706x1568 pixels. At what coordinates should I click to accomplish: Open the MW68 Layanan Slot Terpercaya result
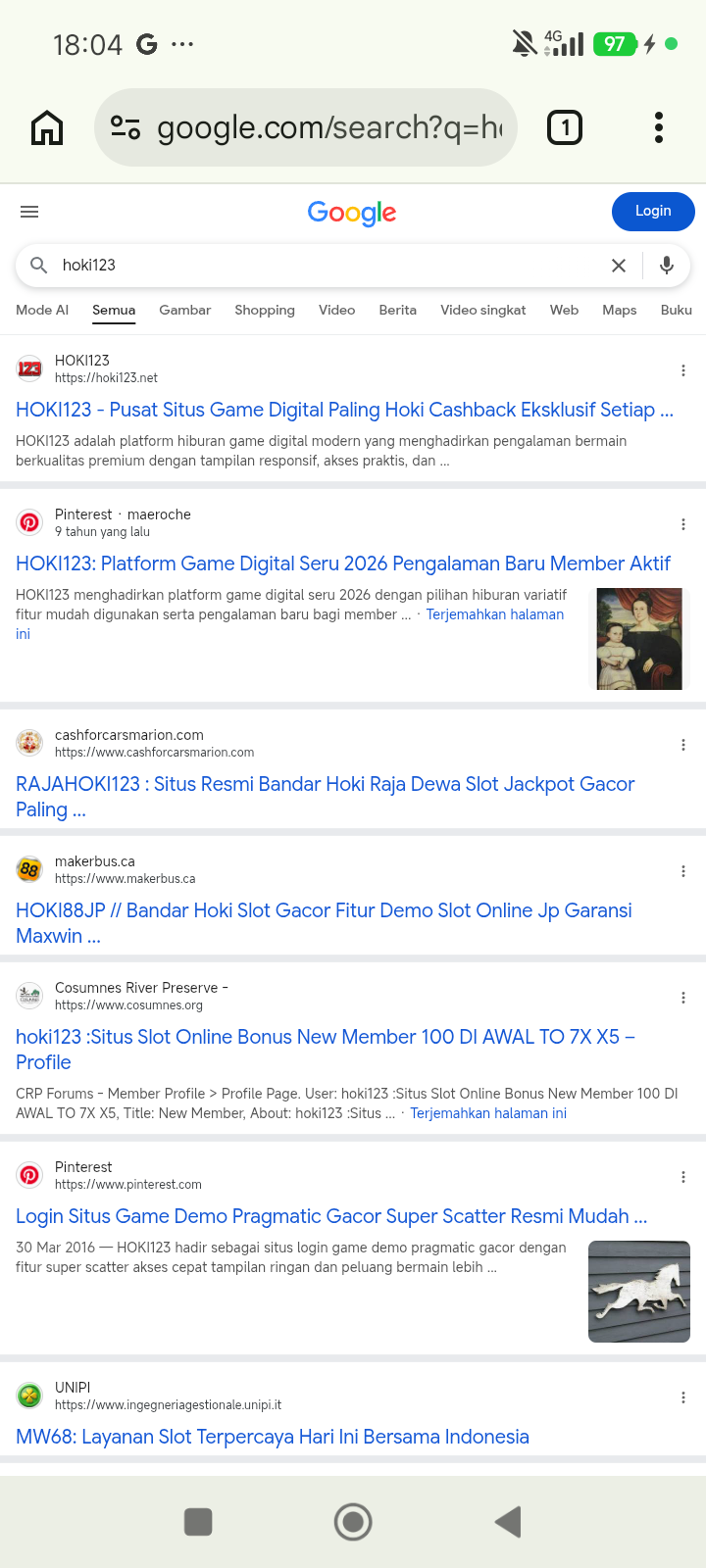pyautogui.click(x=273, y=1437)
